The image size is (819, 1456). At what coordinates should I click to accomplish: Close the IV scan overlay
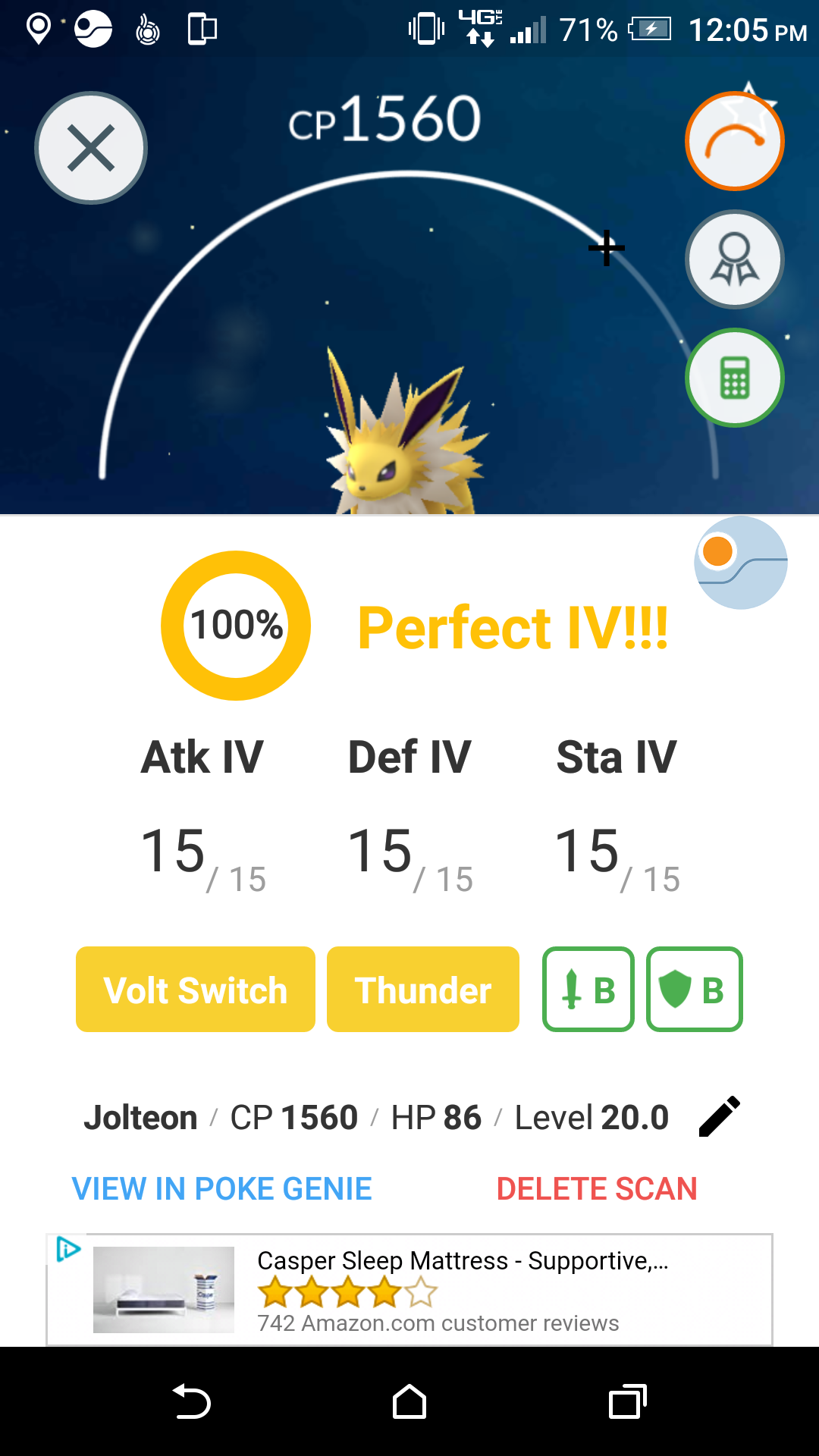coord(91,148)
